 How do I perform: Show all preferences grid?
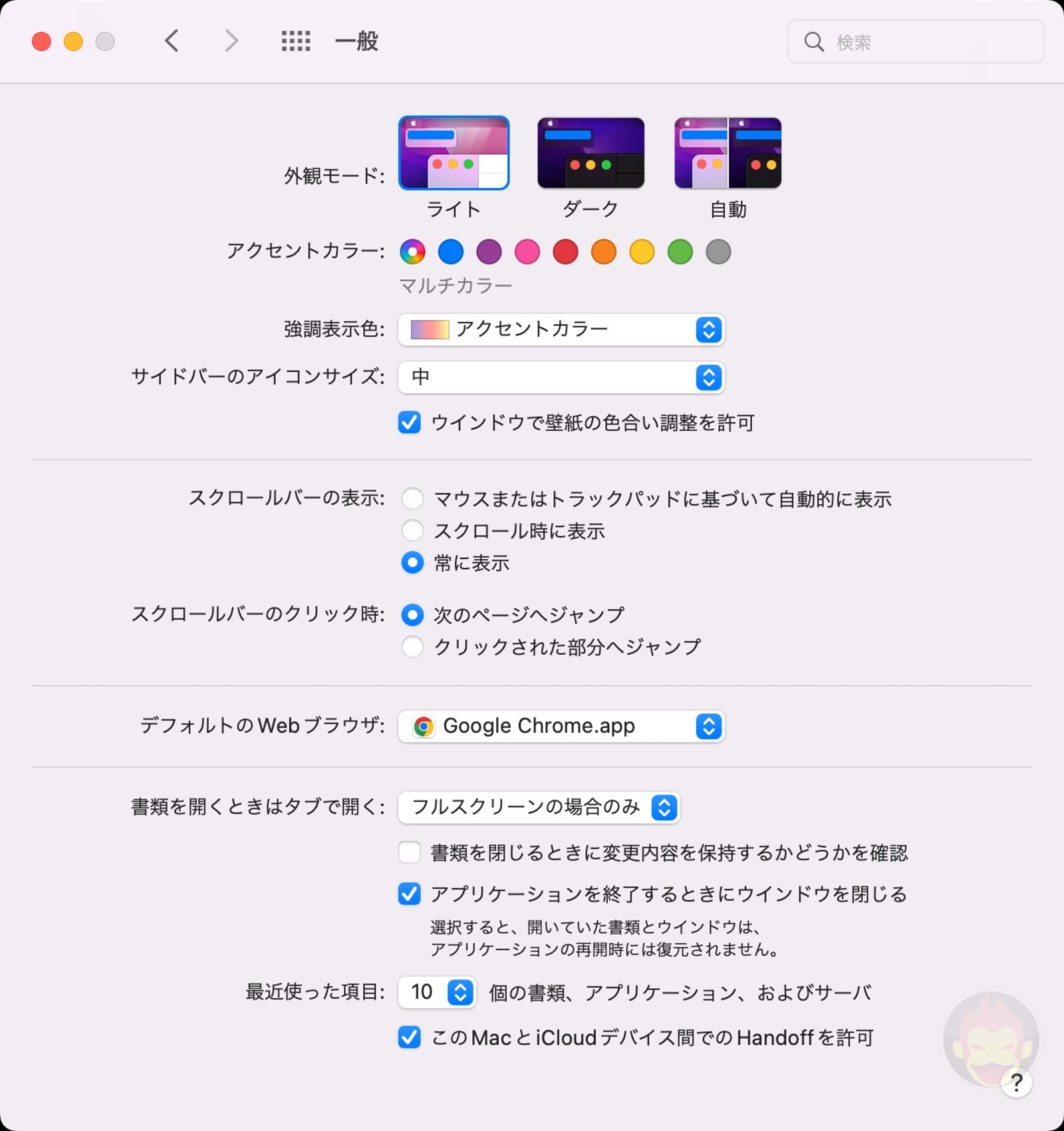coord(295,41)
